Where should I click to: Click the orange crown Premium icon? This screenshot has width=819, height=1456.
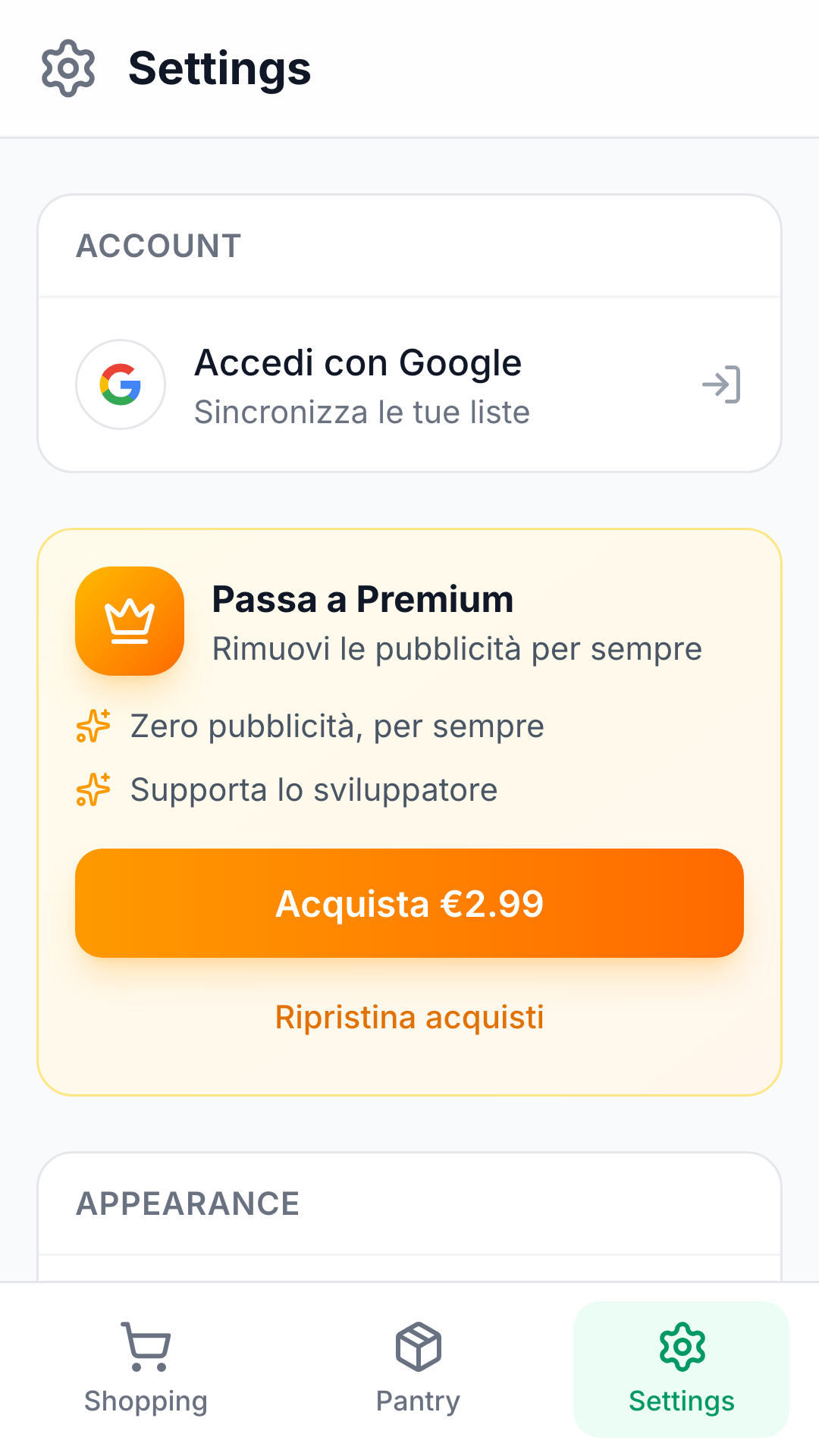[x=129, y=620]
